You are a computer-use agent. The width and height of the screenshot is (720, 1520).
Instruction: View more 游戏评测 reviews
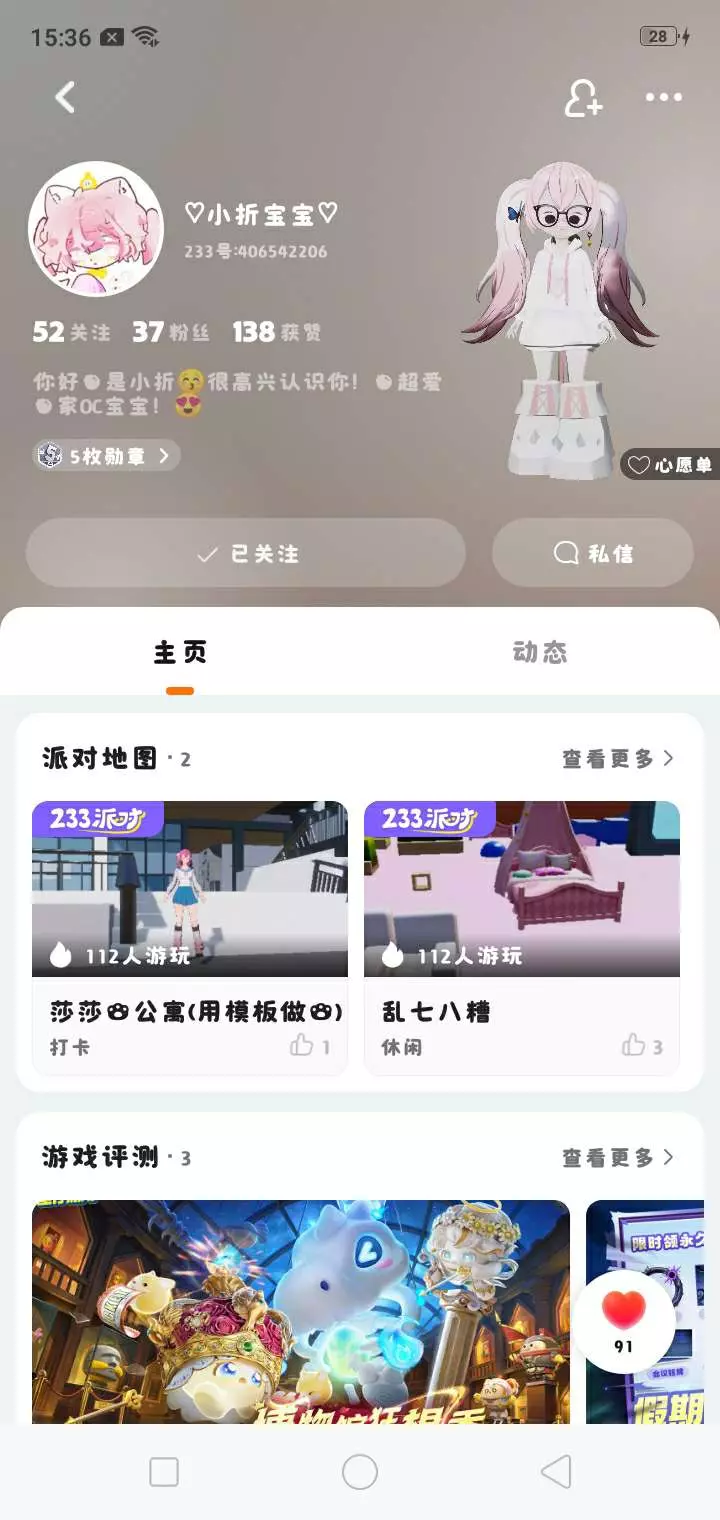pyautogui.click(x=618, y=1158)
